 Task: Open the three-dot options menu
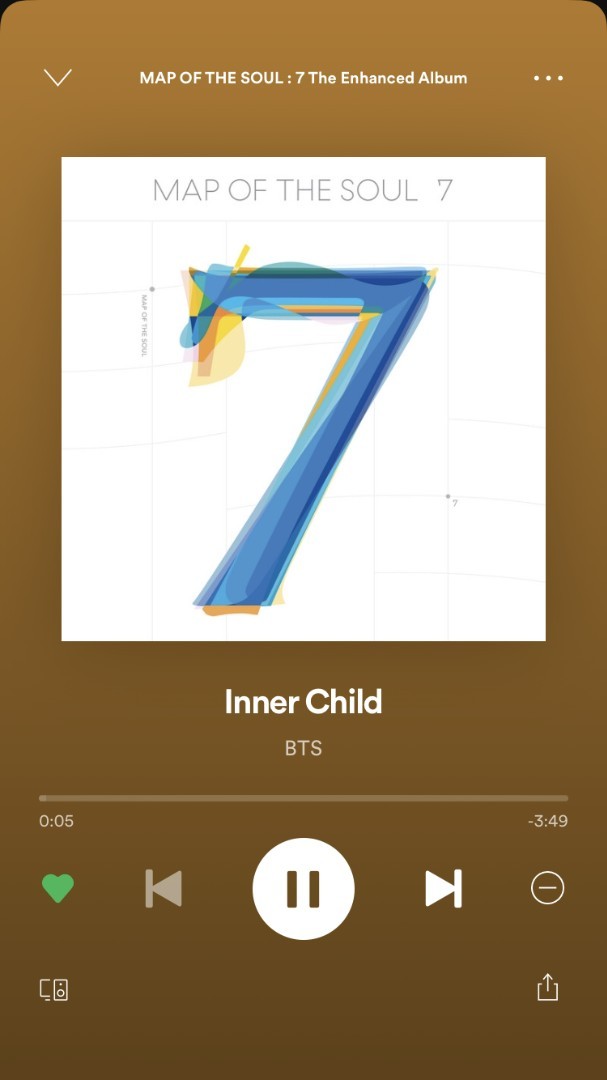click(x=548, y=78)
